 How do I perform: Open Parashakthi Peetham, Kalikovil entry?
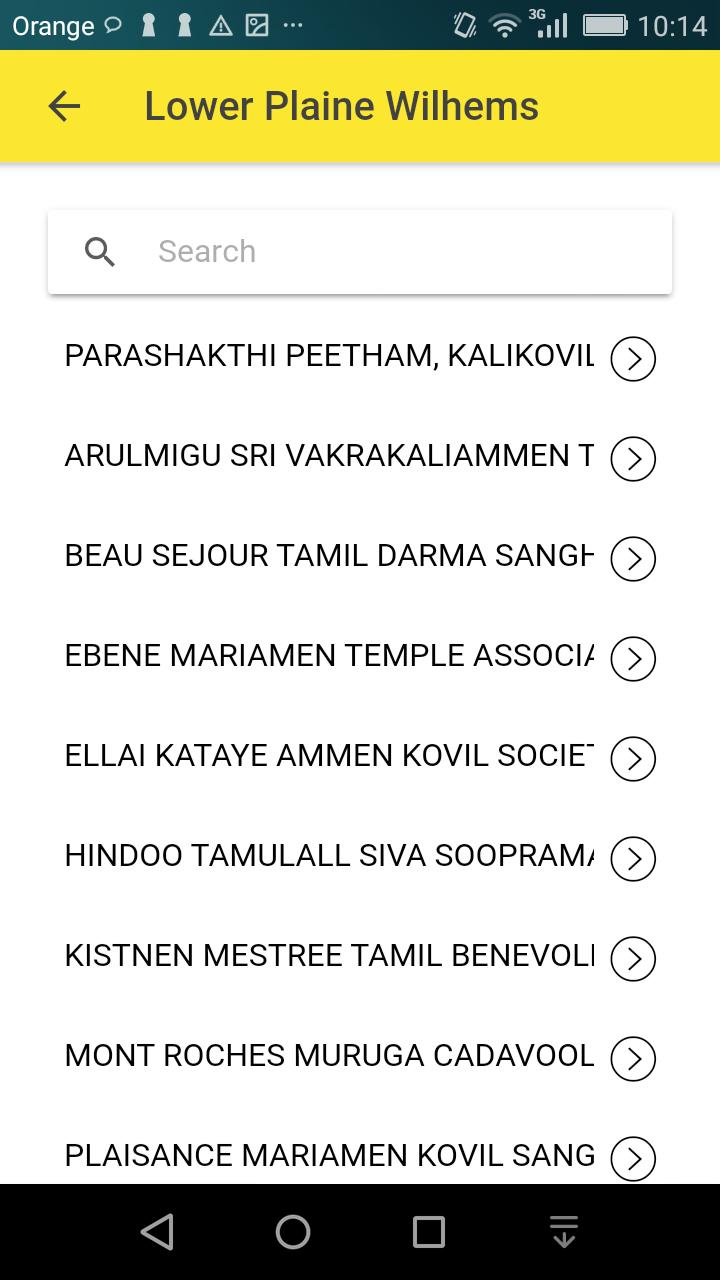pos(330,356)
